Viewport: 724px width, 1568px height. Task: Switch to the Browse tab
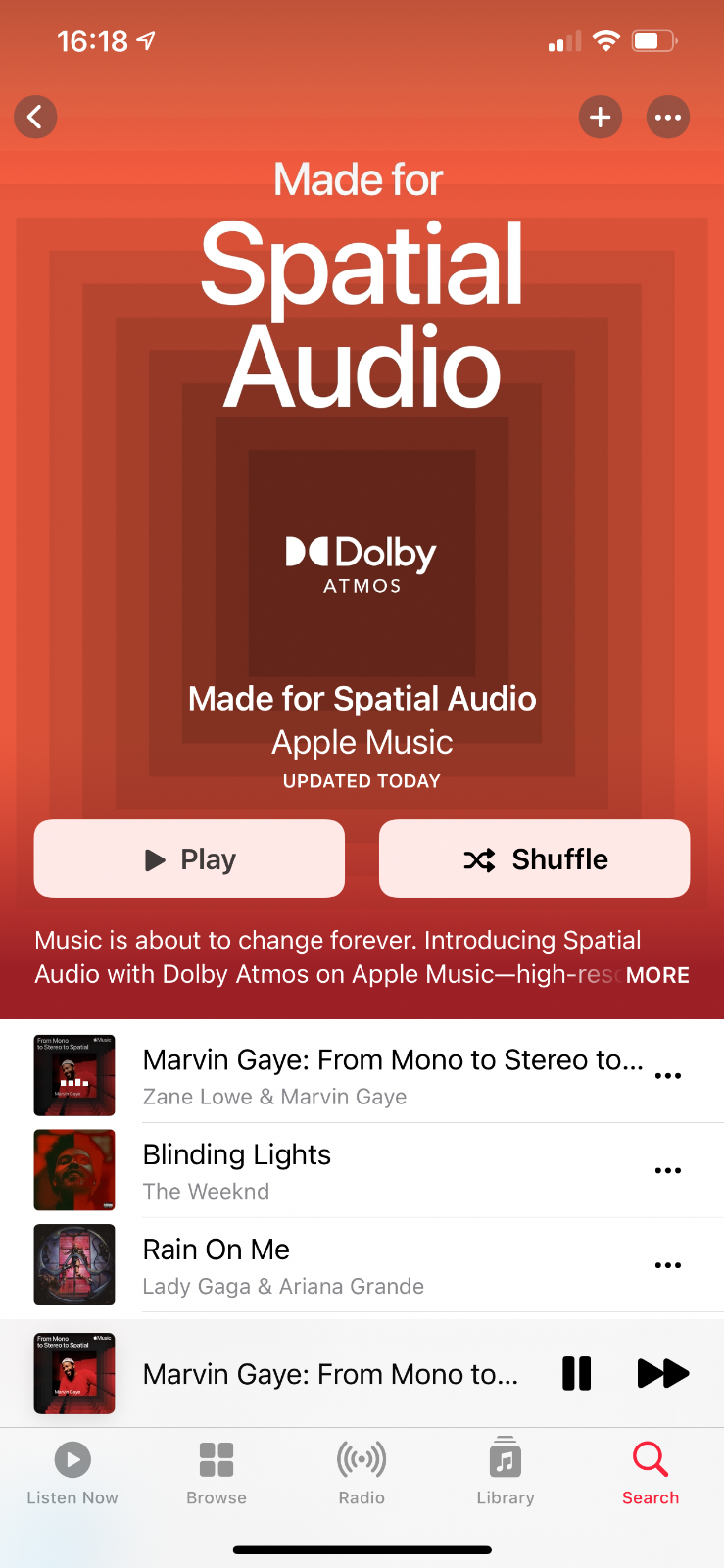(x=217, y=1473)
